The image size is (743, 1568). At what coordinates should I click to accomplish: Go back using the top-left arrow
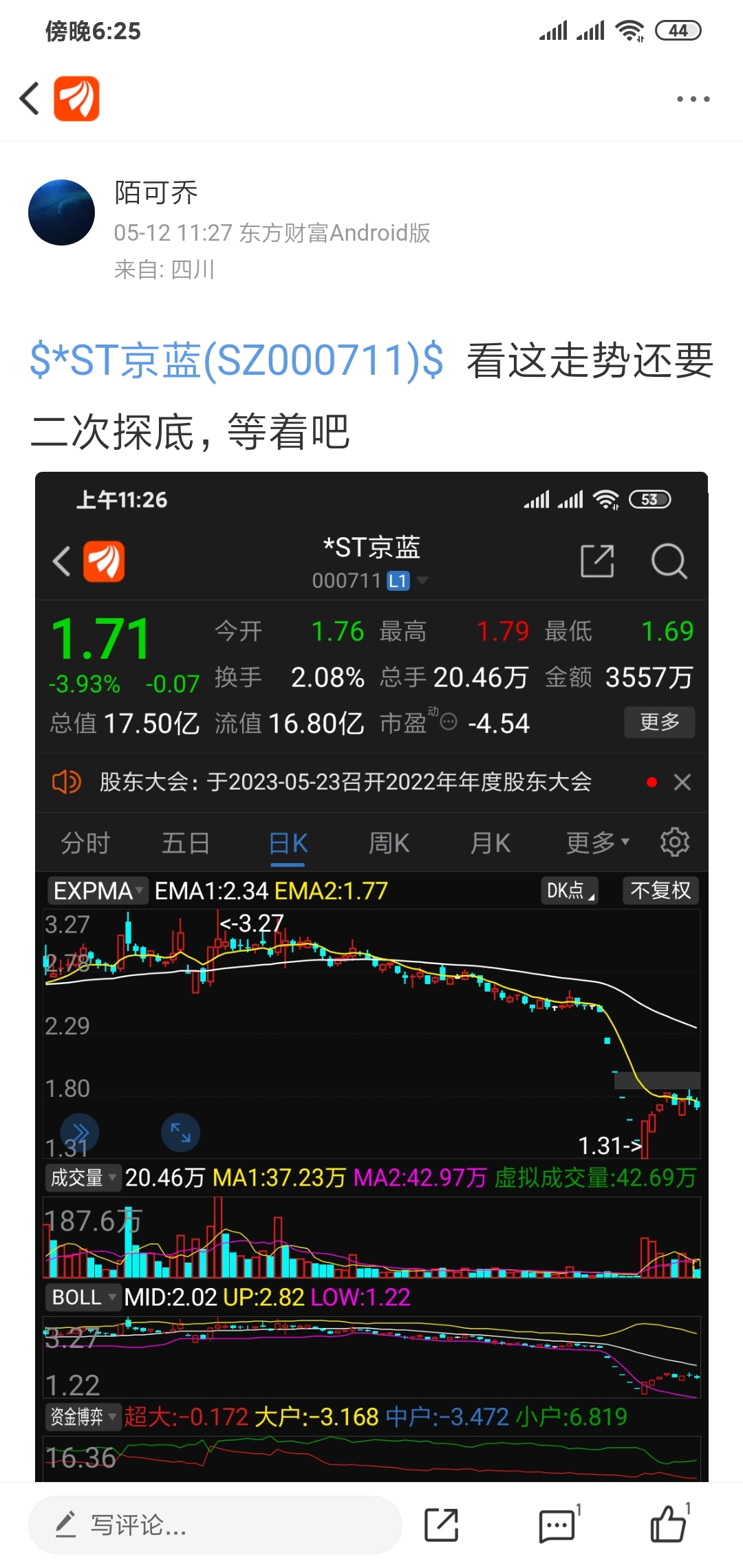30,98
